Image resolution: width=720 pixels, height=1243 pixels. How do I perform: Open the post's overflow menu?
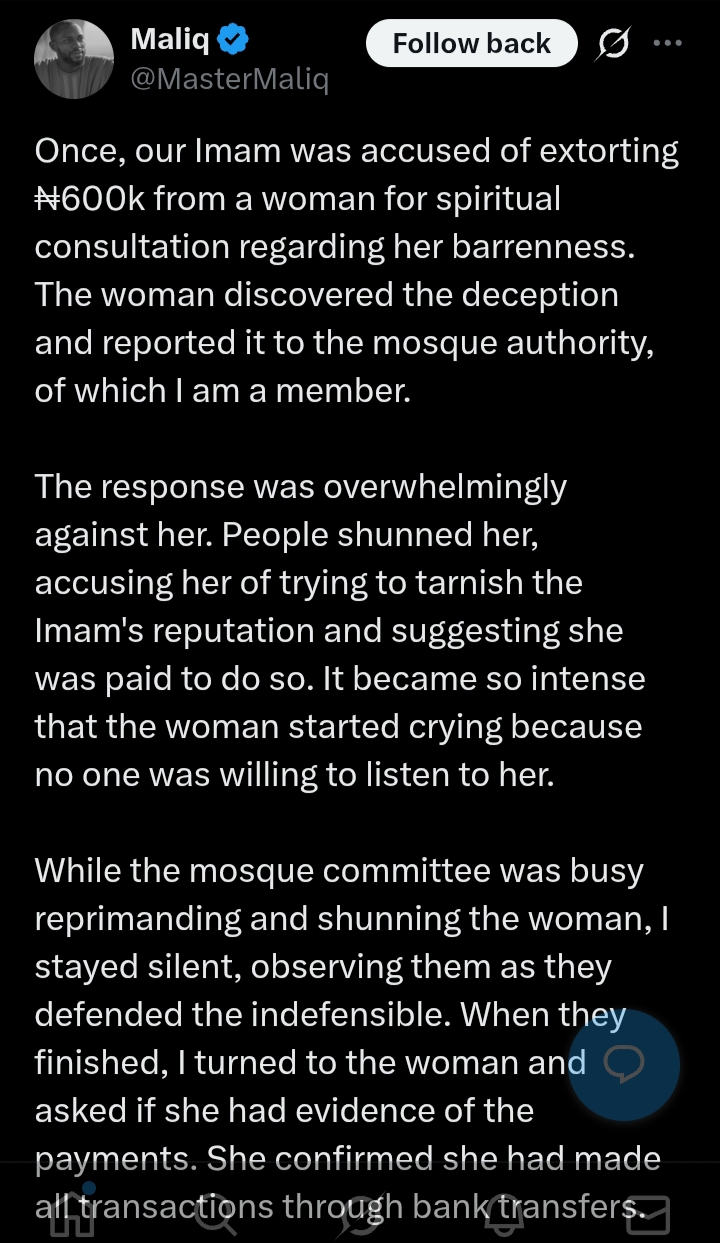[667, 43]
